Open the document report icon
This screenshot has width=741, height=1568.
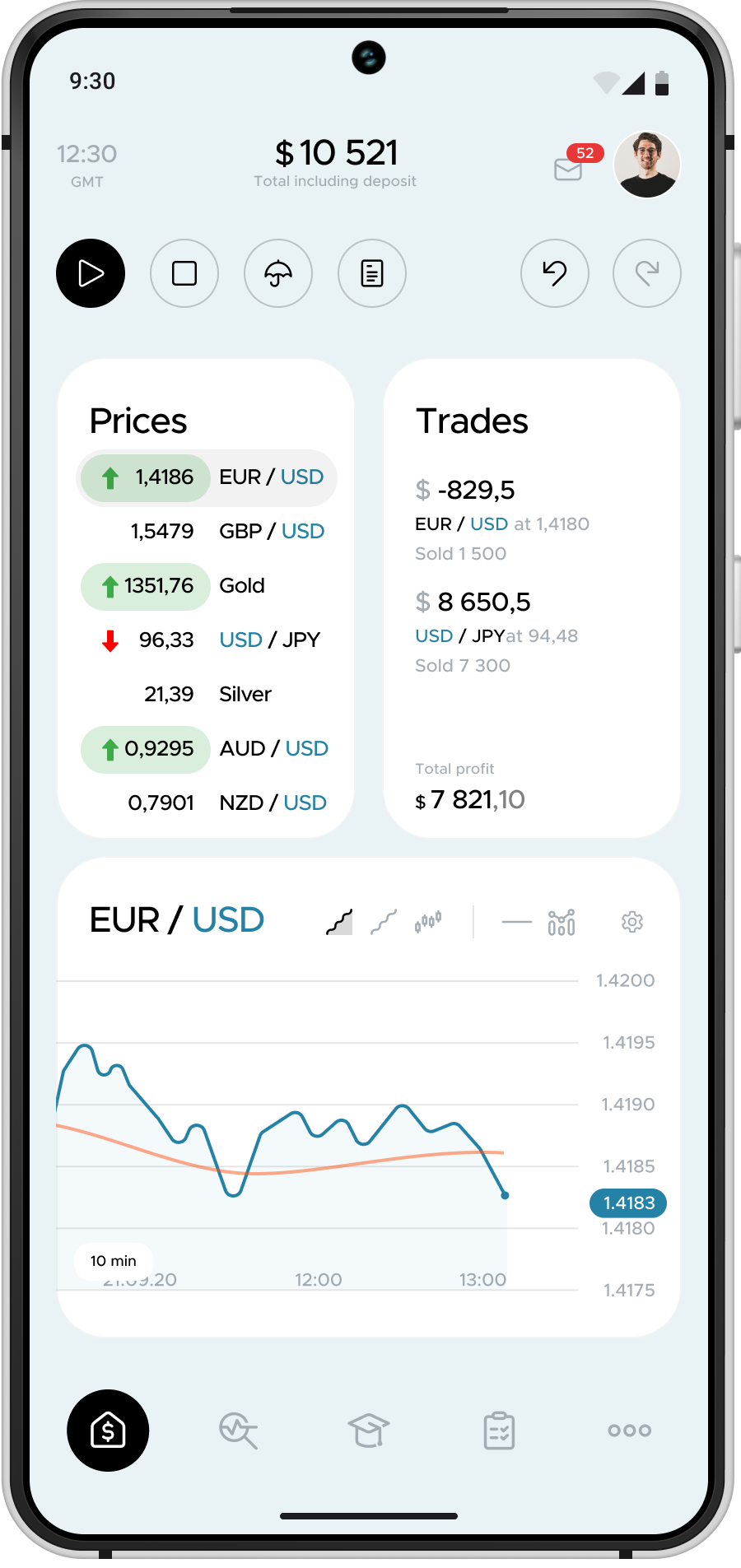tap(372, 273)
